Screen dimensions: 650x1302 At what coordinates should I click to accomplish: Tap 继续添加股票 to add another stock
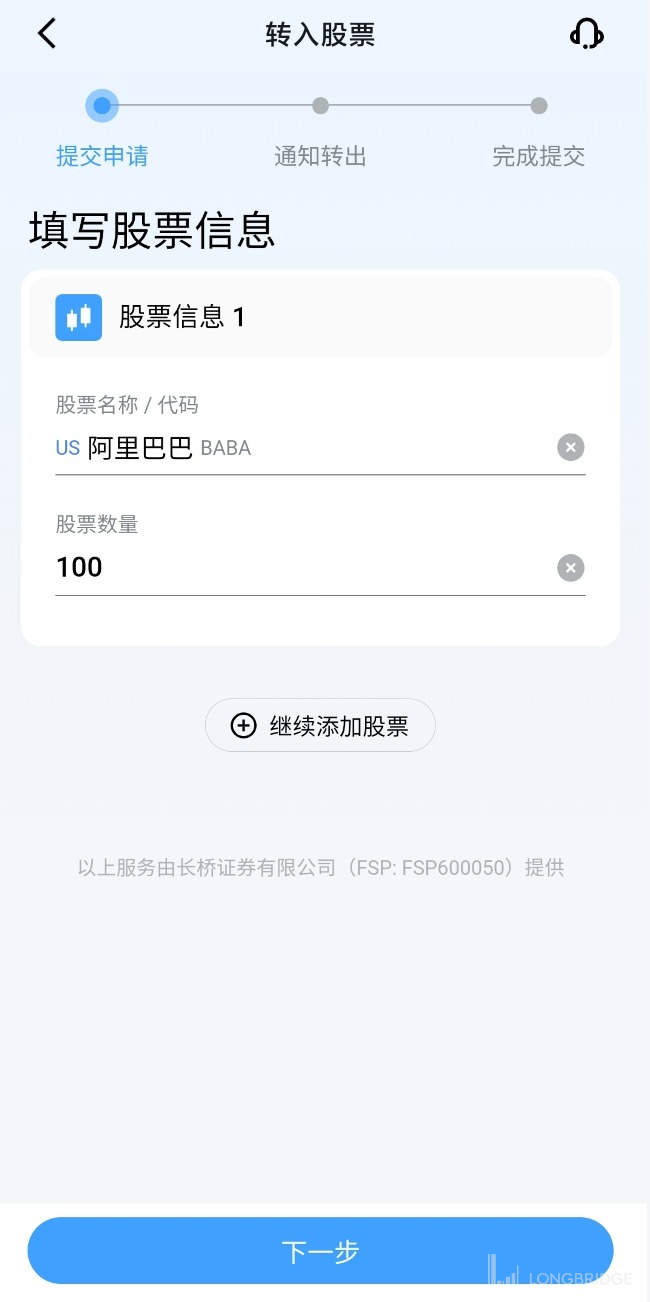(x=320, y=725)
